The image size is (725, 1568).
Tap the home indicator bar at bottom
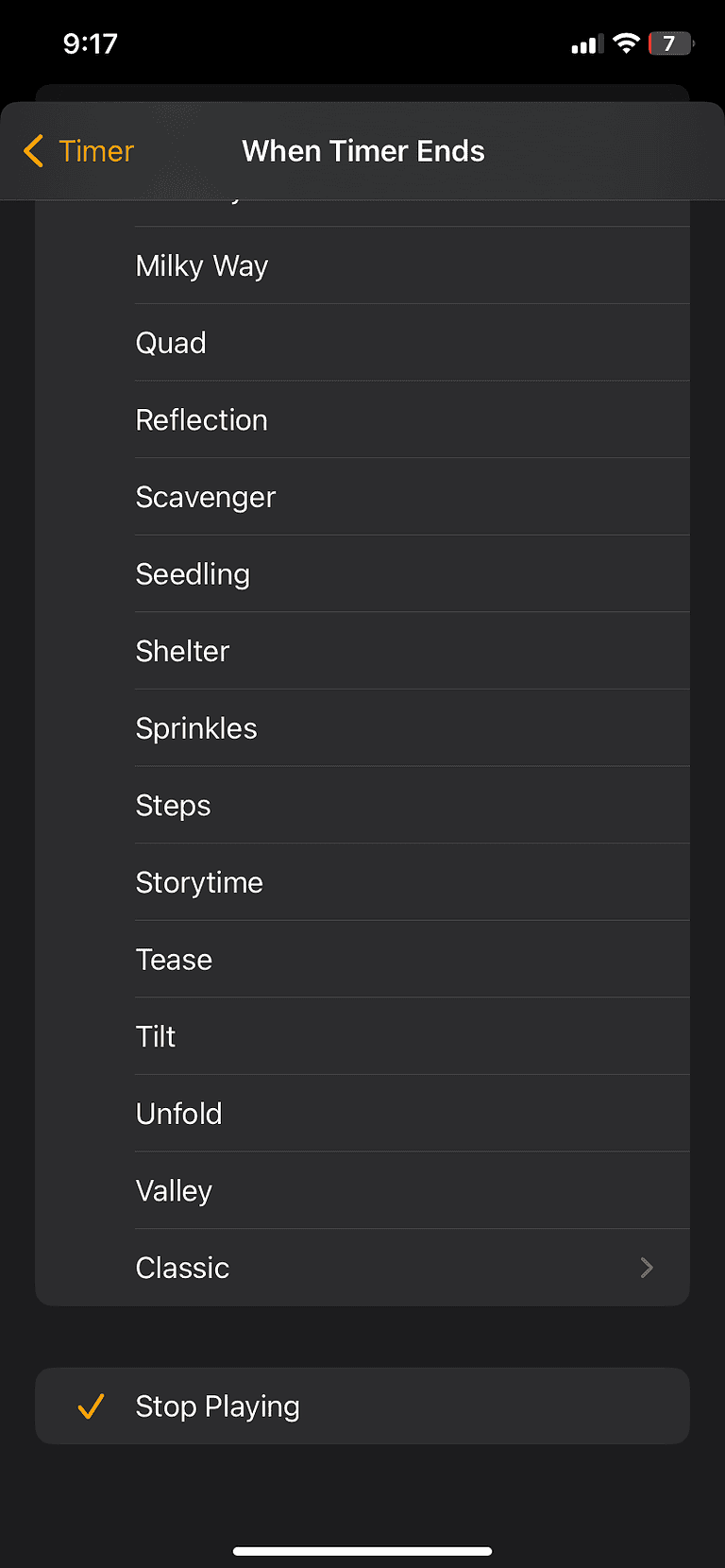362,1550
